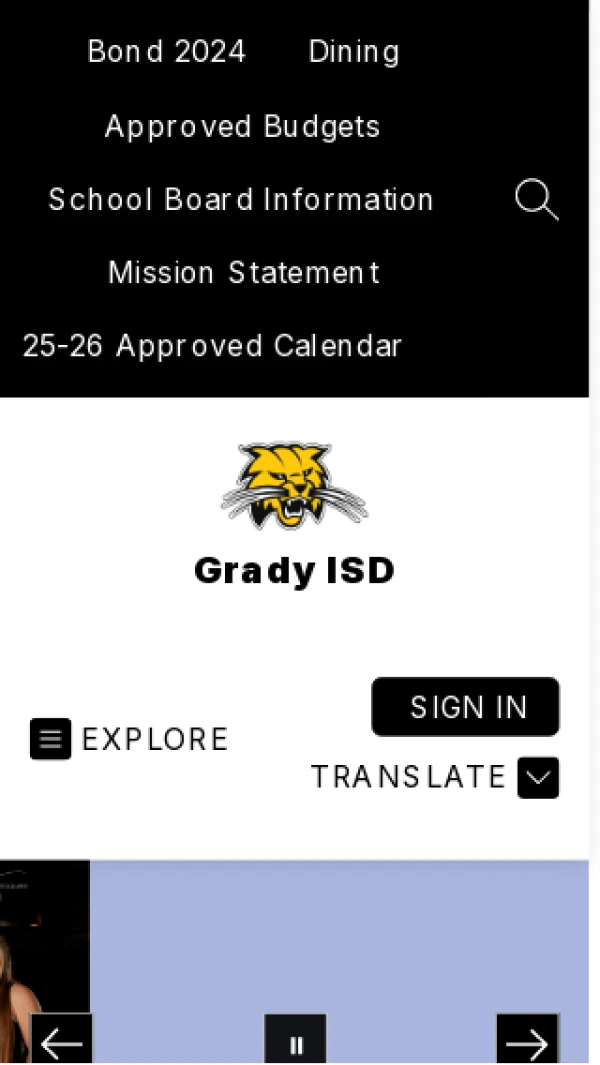Tap the Sign In button
Screen dimensions: 600x1065
pyautogui.click(x=466, y=707)
